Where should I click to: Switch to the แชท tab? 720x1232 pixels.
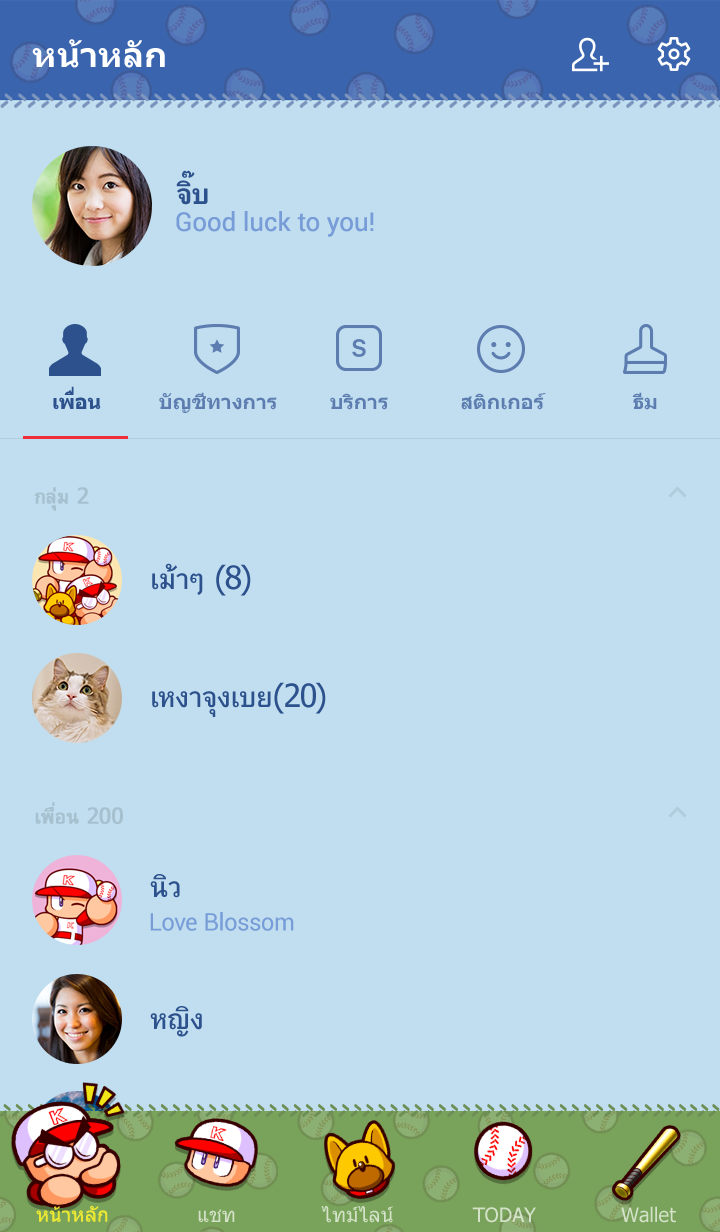point(215,1170)
